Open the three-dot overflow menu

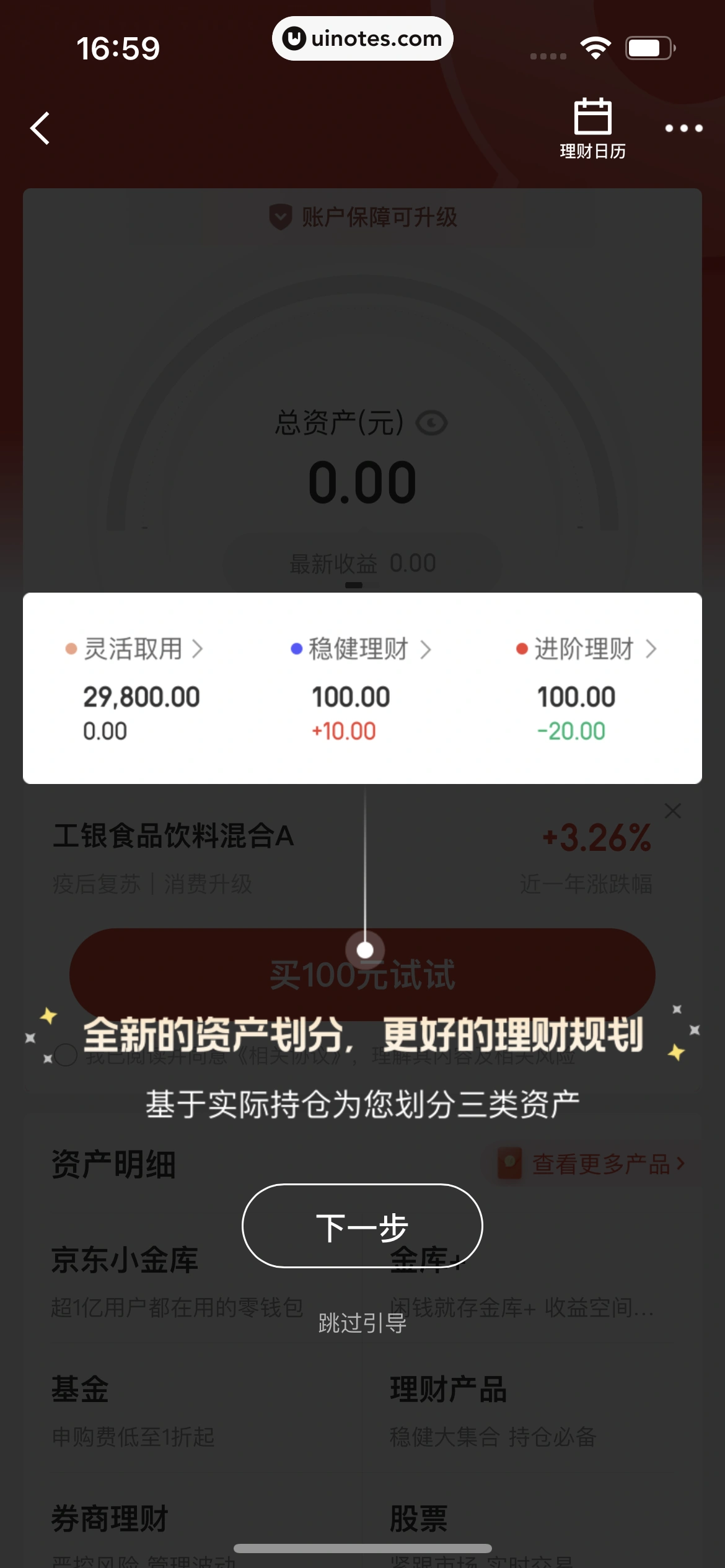(x=683, y=128)
